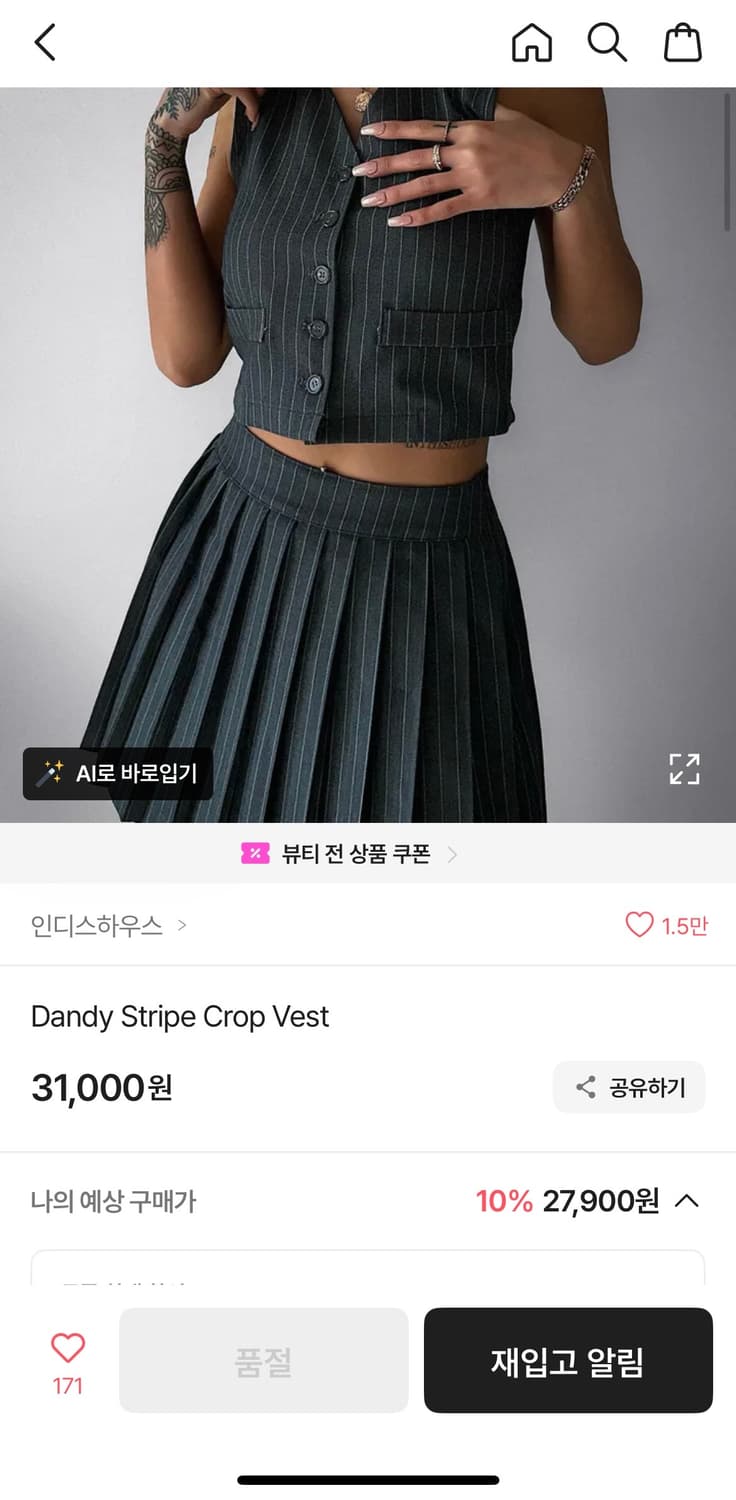Tap the share arrow icon beside 공유하기
This screenshot has width=736, height=1500.
[584, 1087]
